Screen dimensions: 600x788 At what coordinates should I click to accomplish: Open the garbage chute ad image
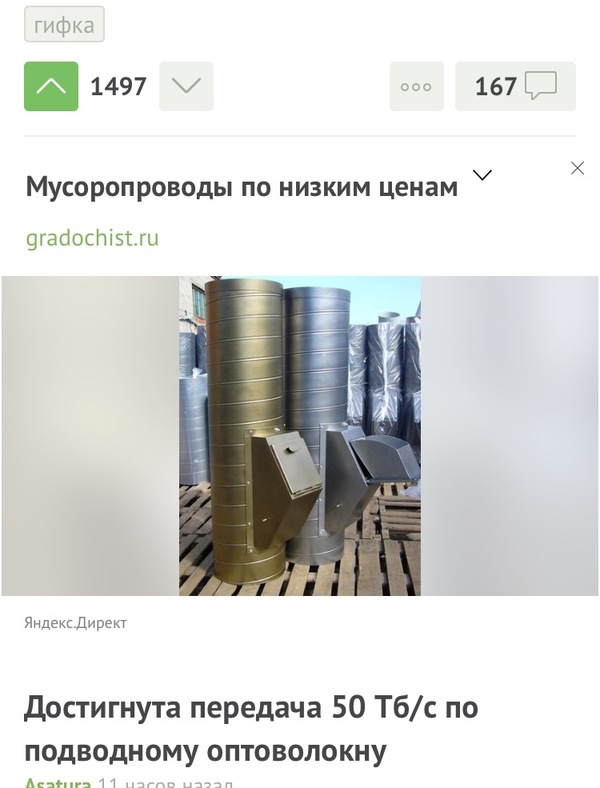point(300,436)
